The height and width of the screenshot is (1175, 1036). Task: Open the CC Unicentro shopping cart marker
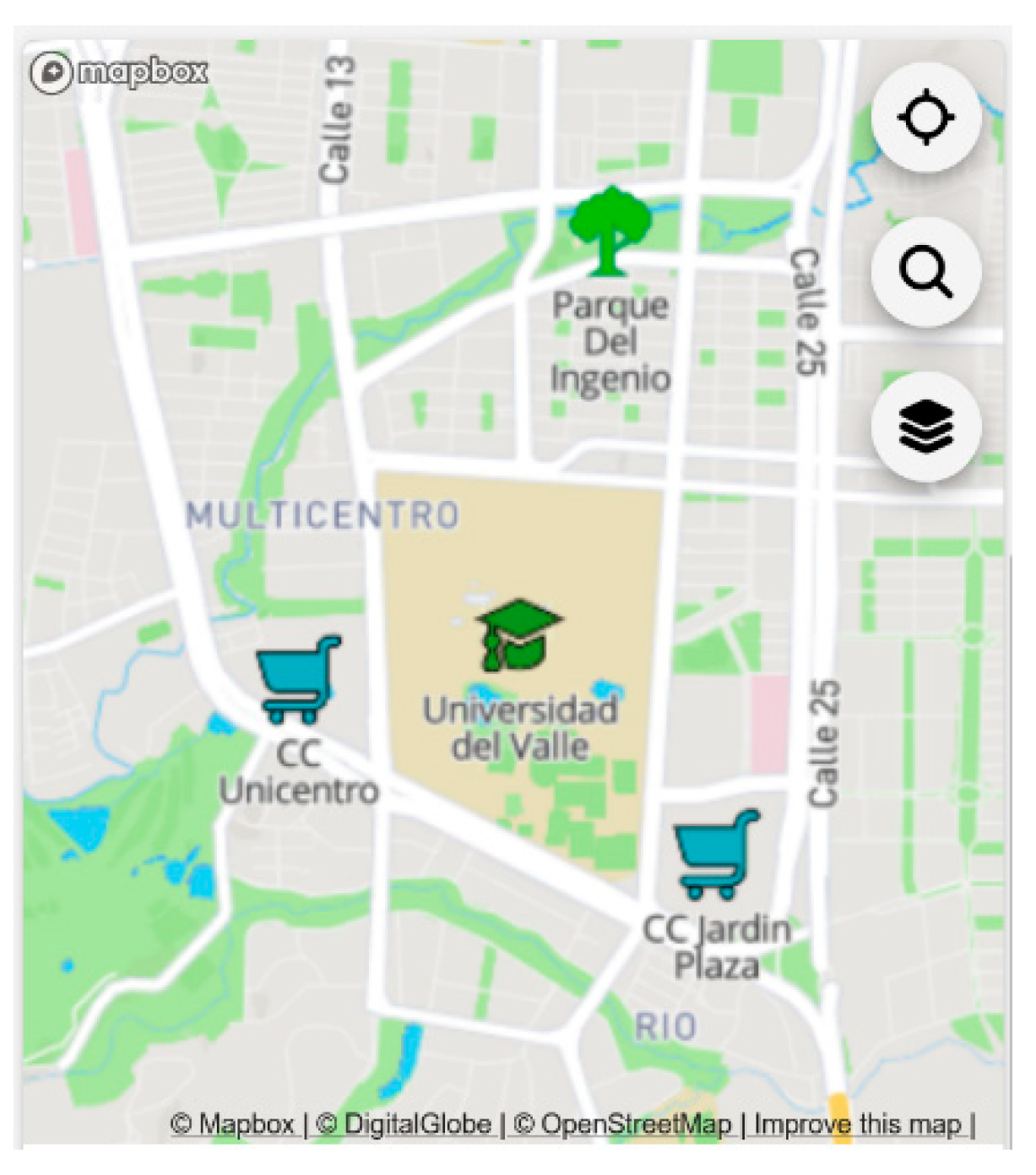click(x=298, y=680)
